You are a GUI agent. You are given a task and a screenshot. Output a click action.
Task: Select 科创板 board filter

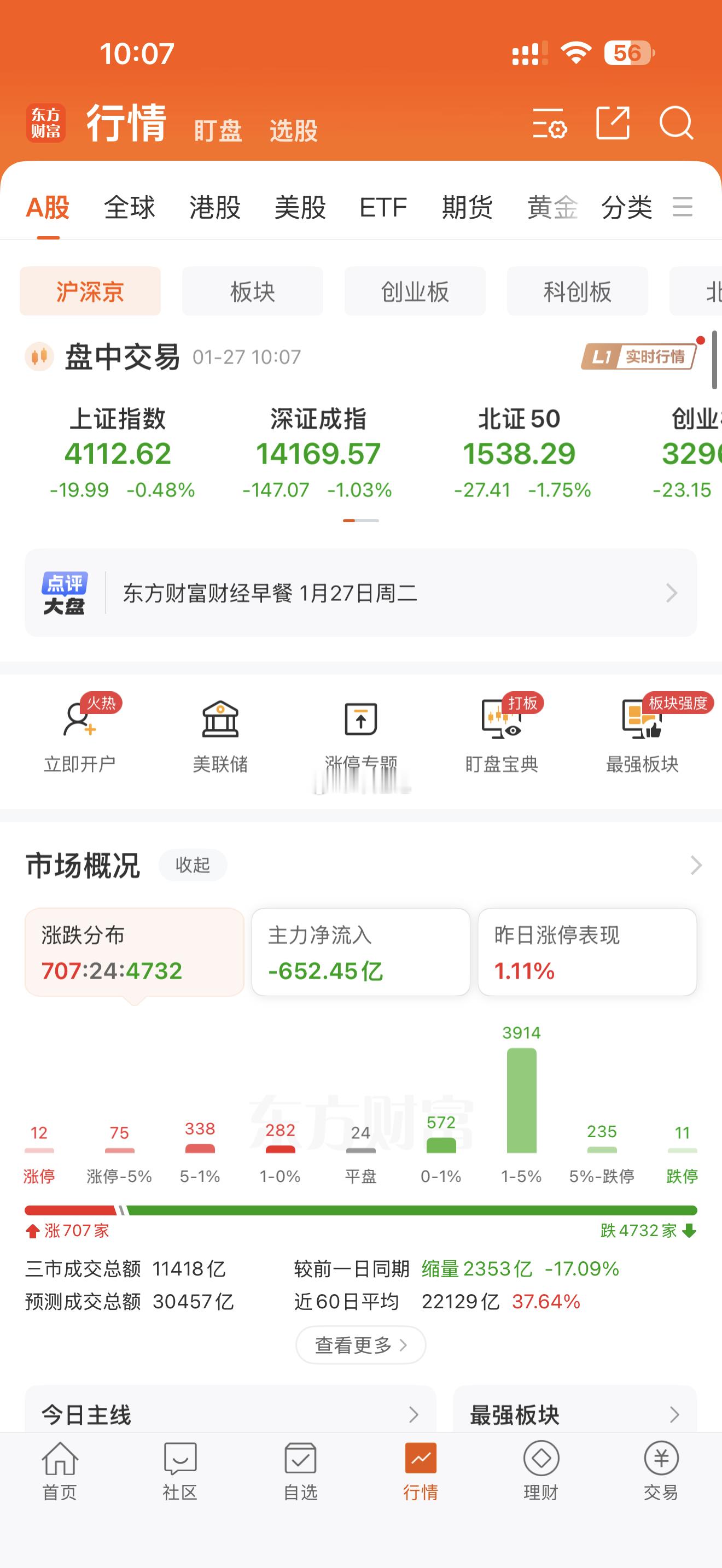click(x=577, y=291)
